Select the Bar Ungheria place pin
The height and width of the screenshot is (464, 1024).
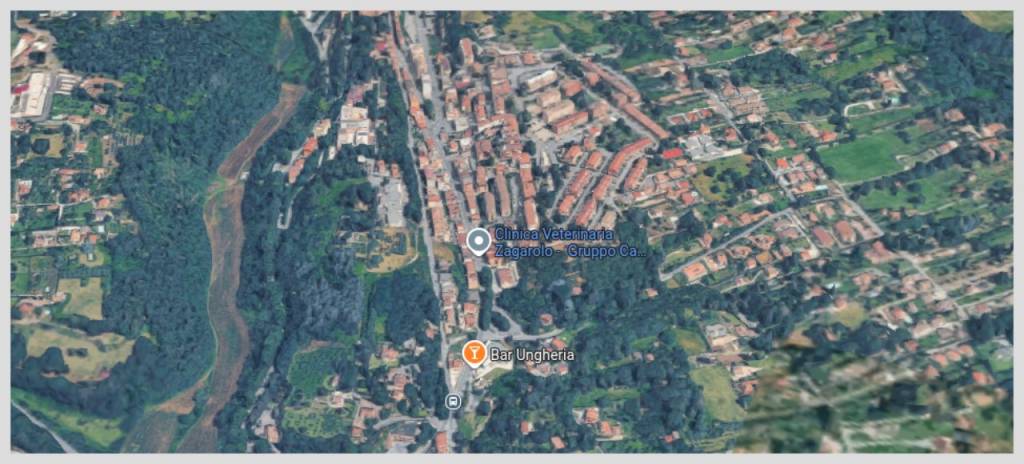475,352
